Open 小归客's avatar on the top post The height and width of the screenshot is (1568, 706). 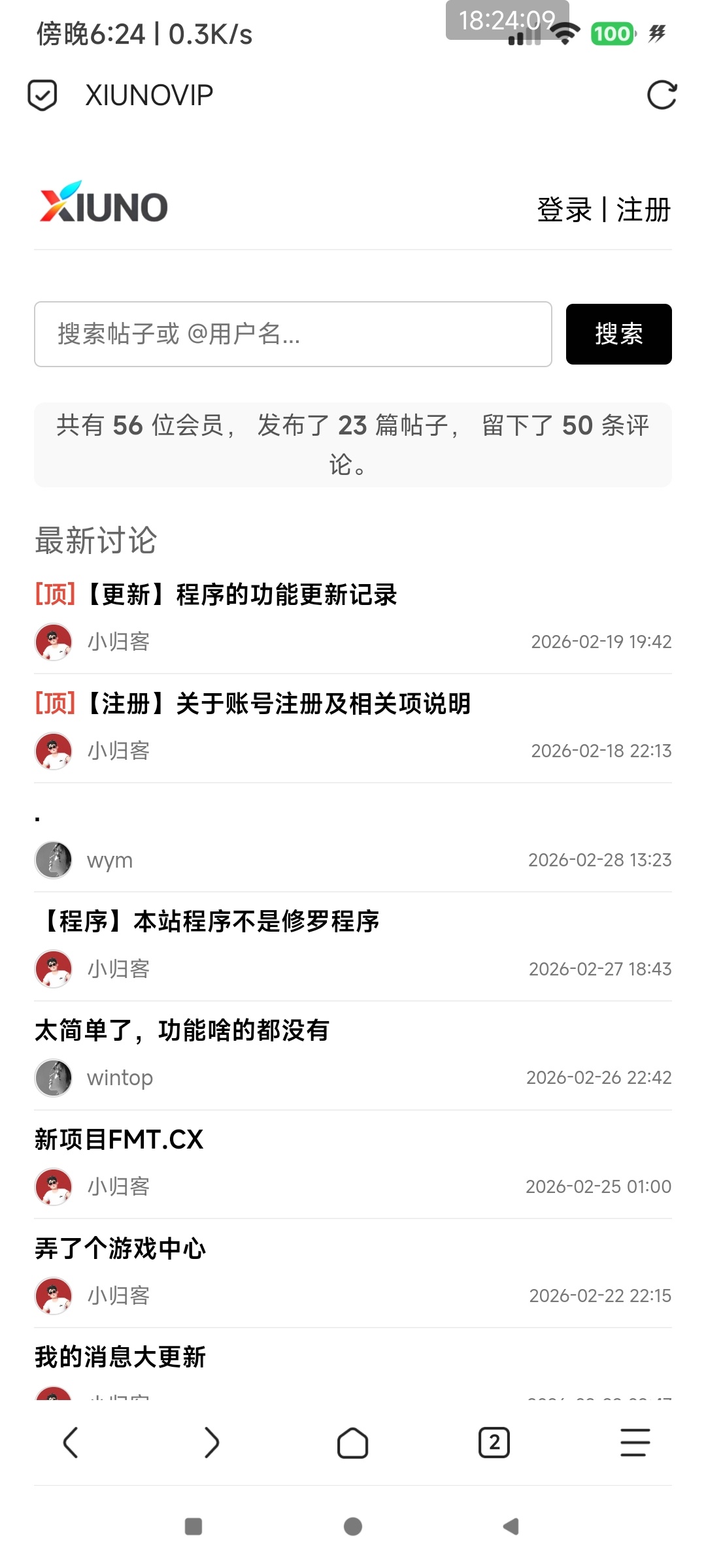point(54,642)
